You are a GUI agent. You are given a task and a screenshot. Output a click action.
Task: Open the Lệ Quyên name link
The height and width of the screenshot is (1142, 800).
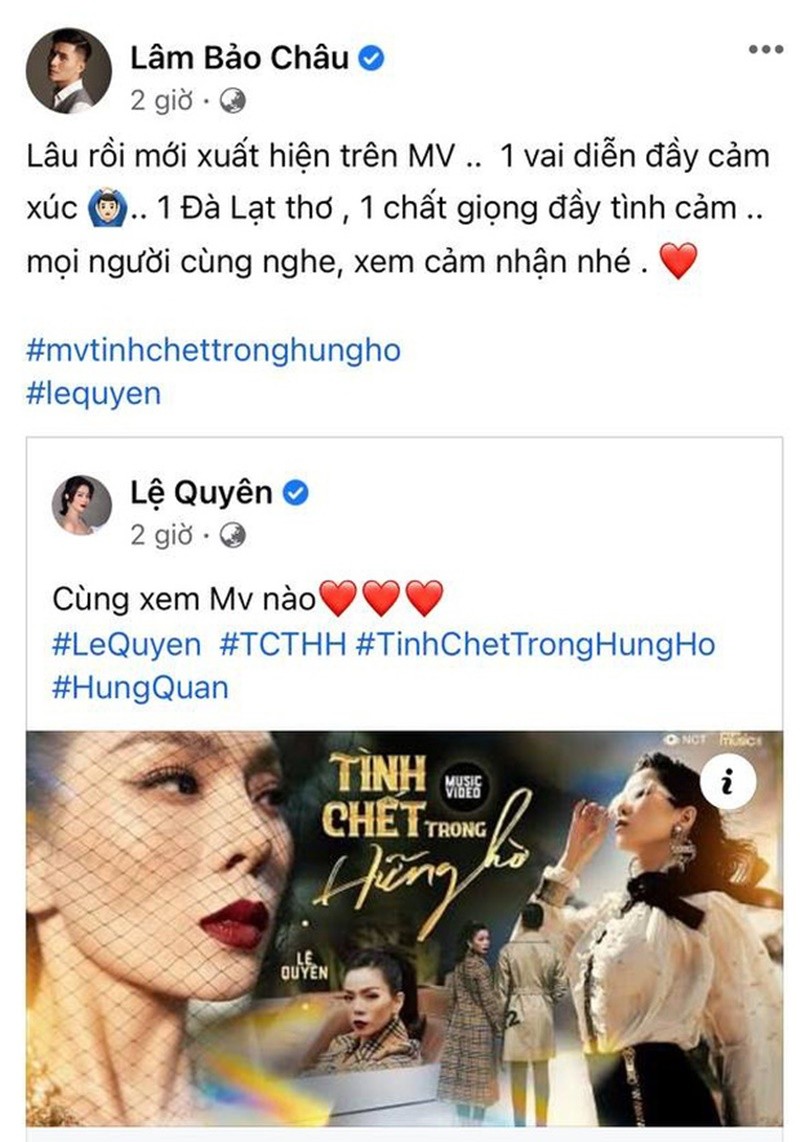(201, 492)
